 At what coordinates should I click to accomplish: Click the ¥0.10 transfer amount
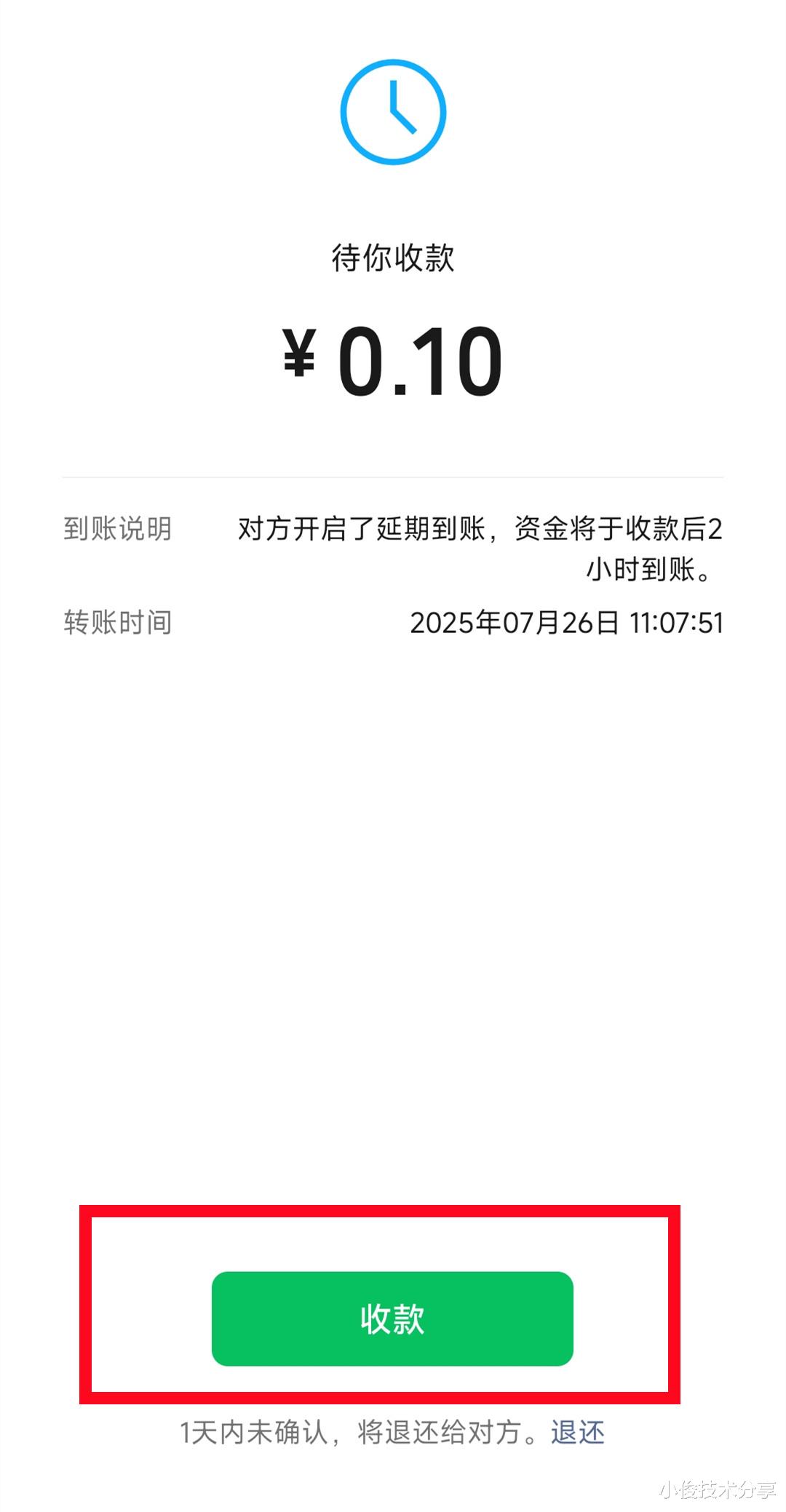[x=393, y=360]
